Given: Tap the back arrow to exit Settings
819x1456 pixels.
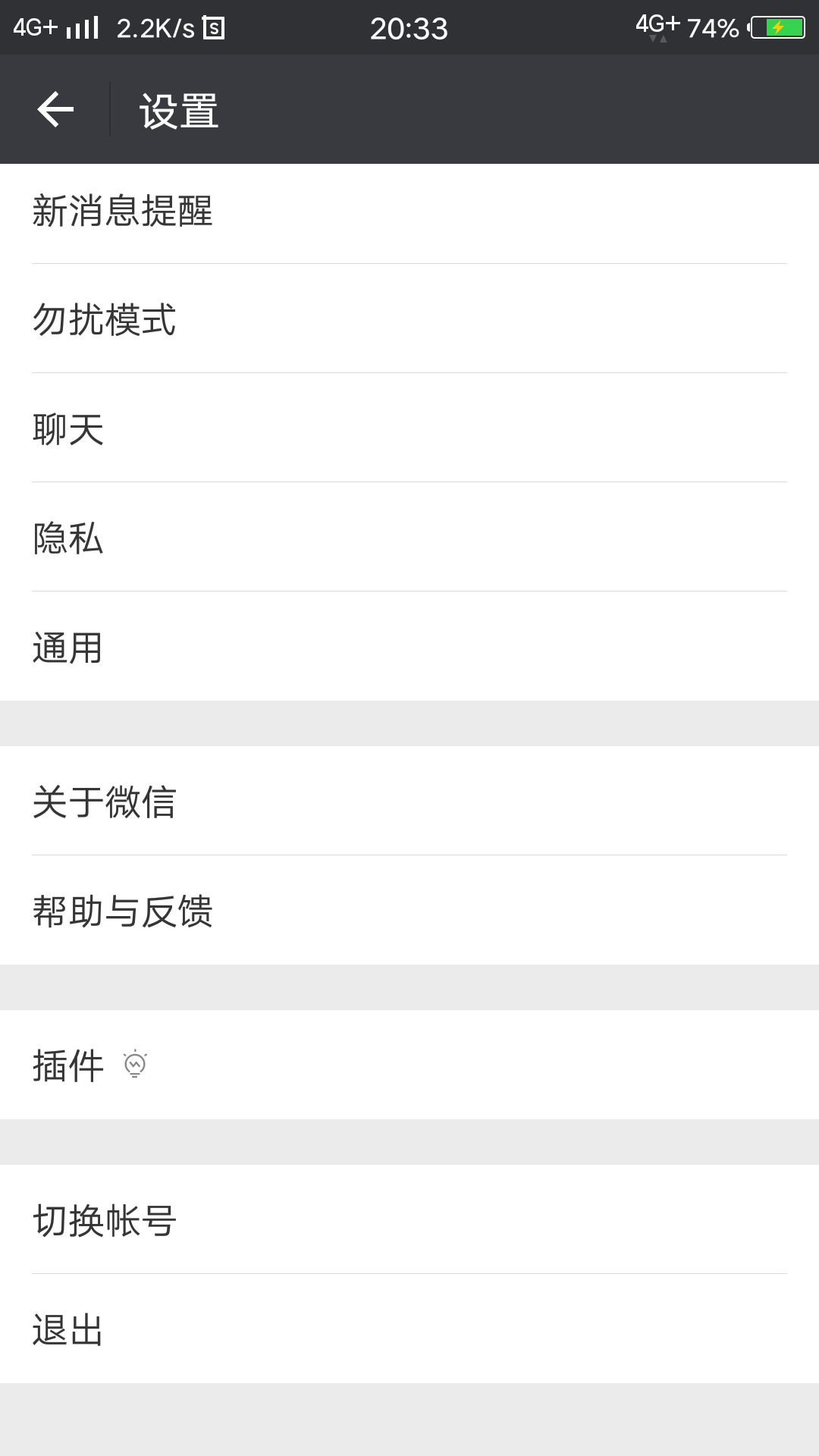Looking at the screenshot, I should coord(55,109).
